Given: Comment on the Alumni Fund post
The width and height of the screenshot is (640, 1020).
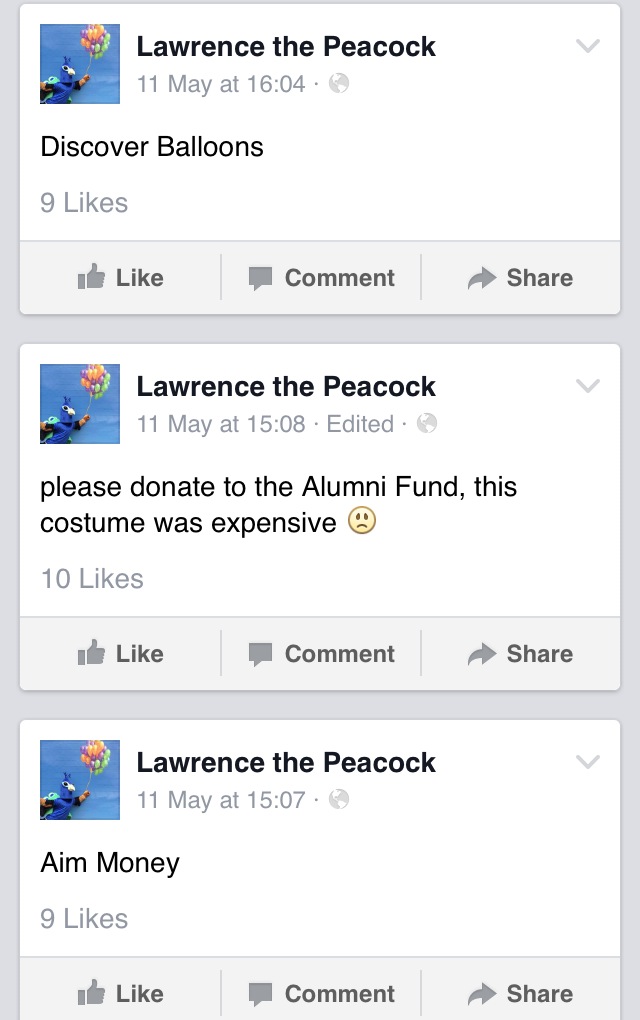Looking at the screenshot, I should click(x=321, y=654).
